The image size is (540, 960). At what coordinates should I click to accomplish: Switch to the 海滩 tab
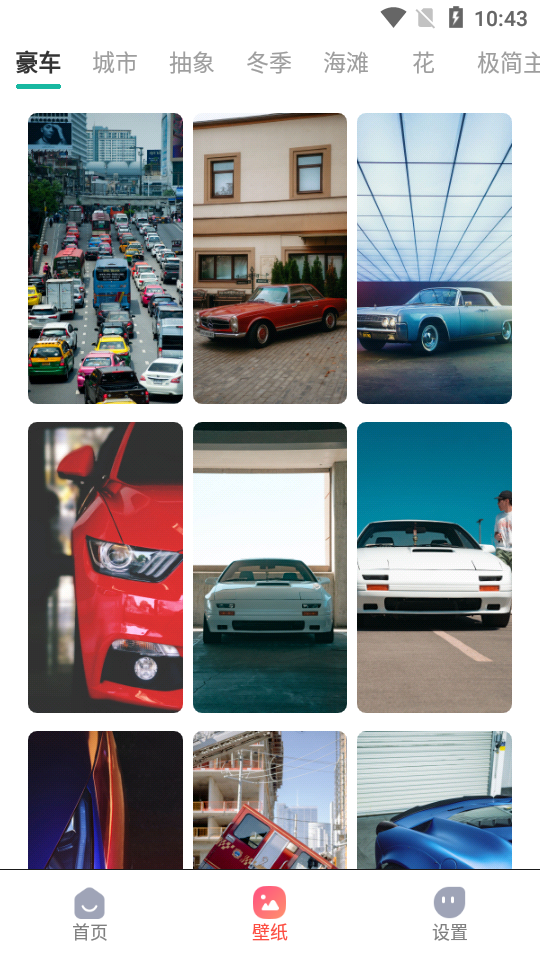346,63
